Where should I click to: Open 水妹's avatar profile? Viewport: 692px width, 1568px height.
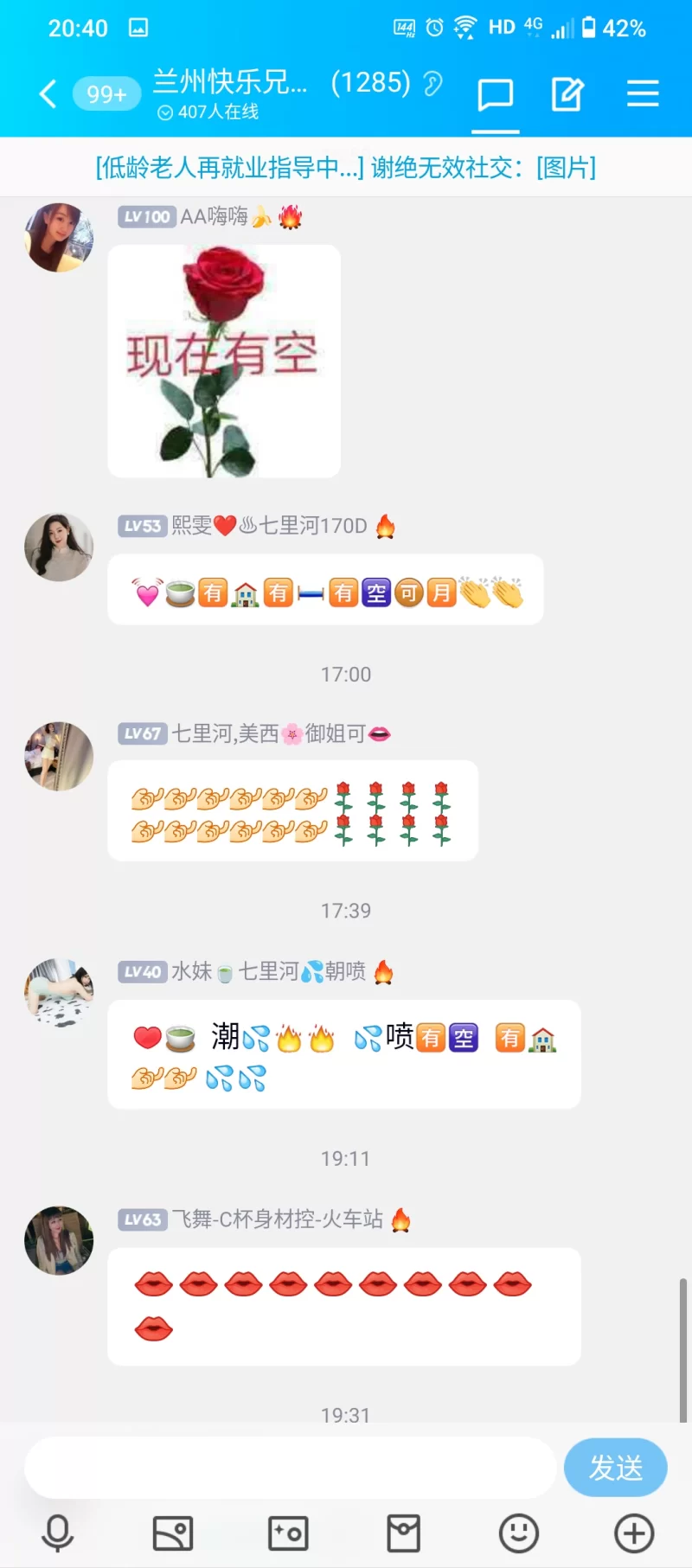coord(59,992)
